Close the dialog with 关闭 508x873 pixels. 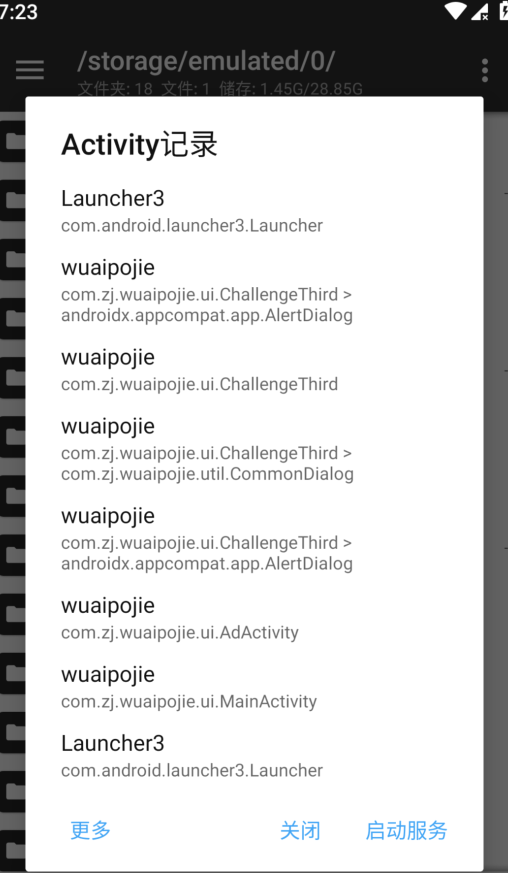[x=300, y=830]
